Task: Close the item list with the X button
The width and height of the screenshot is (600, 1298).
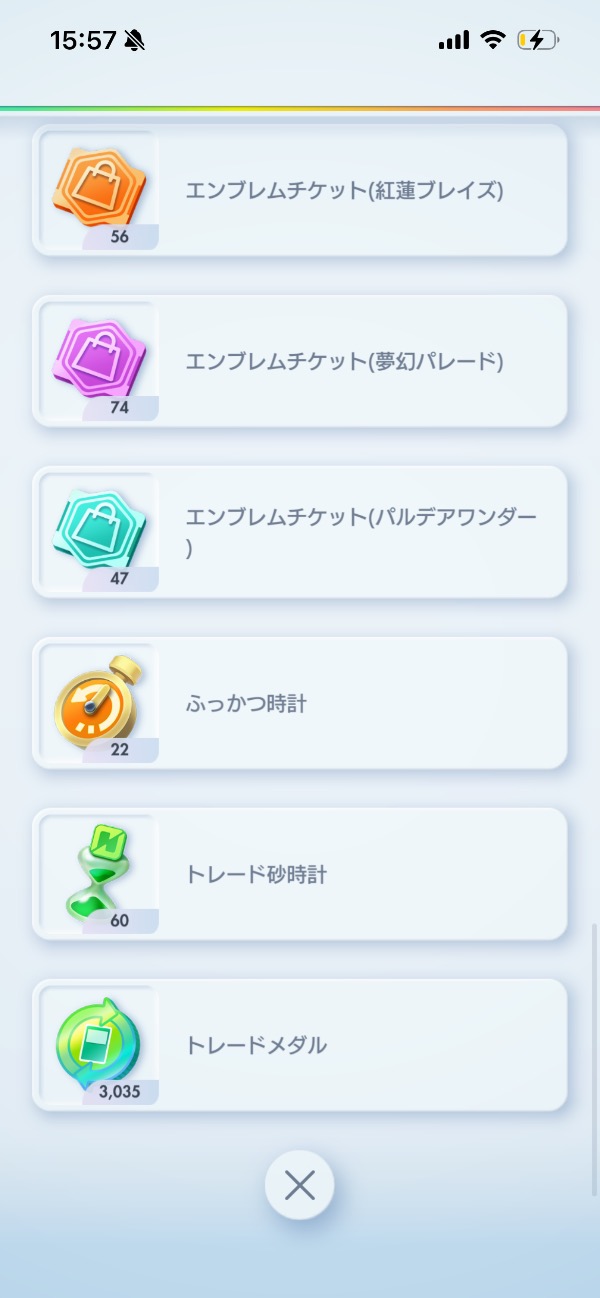Action: click(299, 1185)
